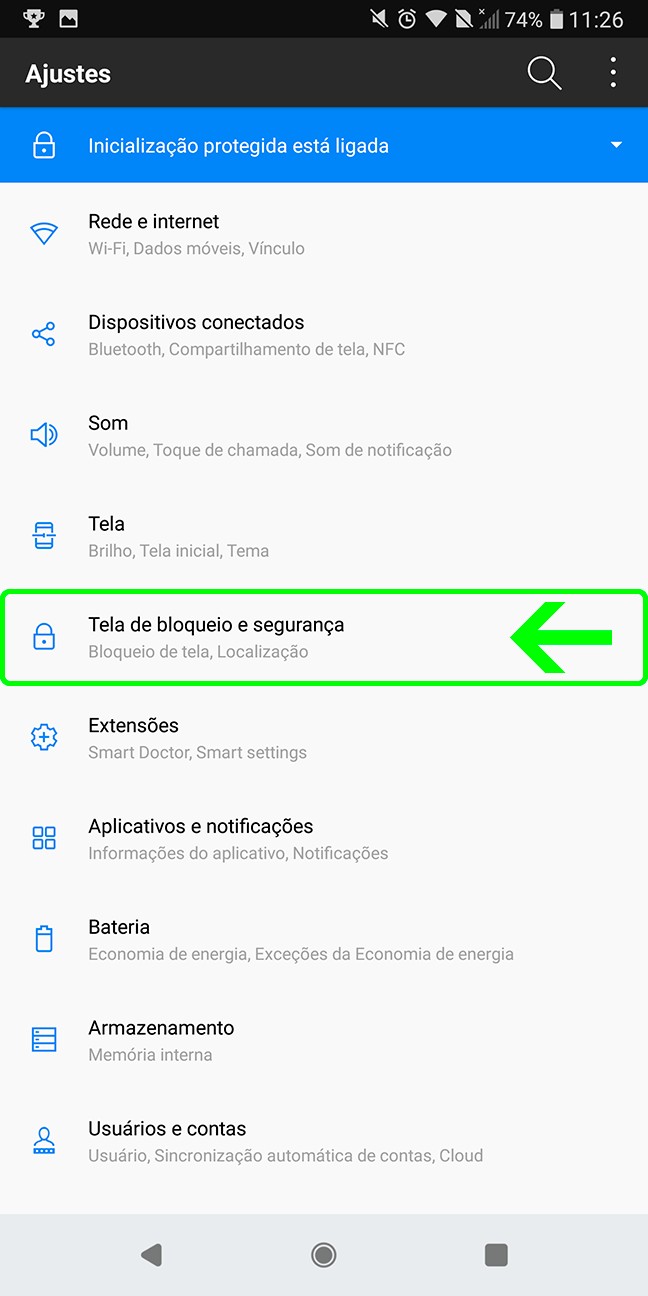Open Dispositivos conectados
Viewport: 648px width, 1296px height.
coord(324,335)
